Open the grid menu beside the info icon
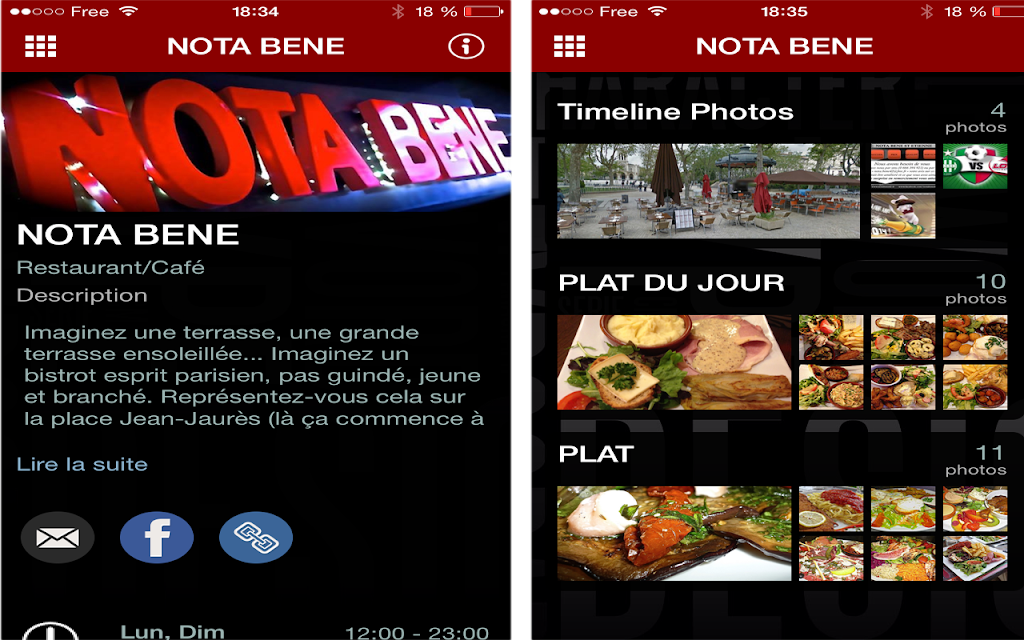Screen dimensions: 1024x640 pos(41,46)
